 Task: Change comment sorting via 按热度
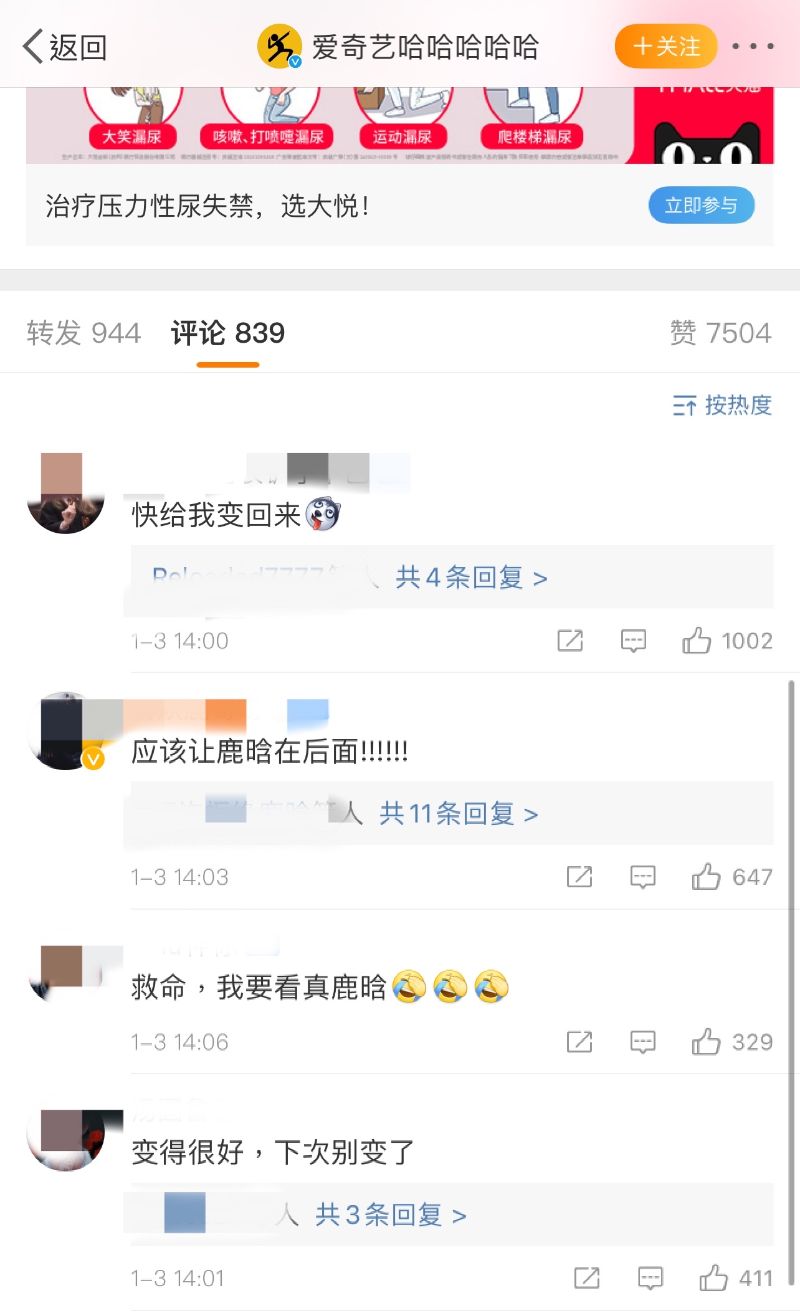click(723, 405)
